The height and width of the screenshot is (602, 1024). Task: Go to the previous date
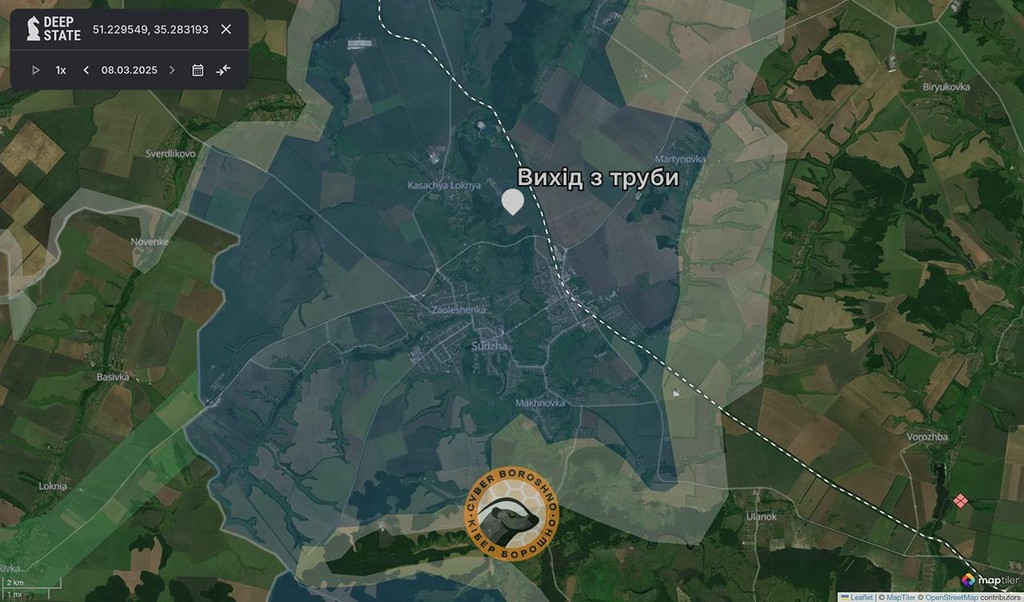click(86, 70)
